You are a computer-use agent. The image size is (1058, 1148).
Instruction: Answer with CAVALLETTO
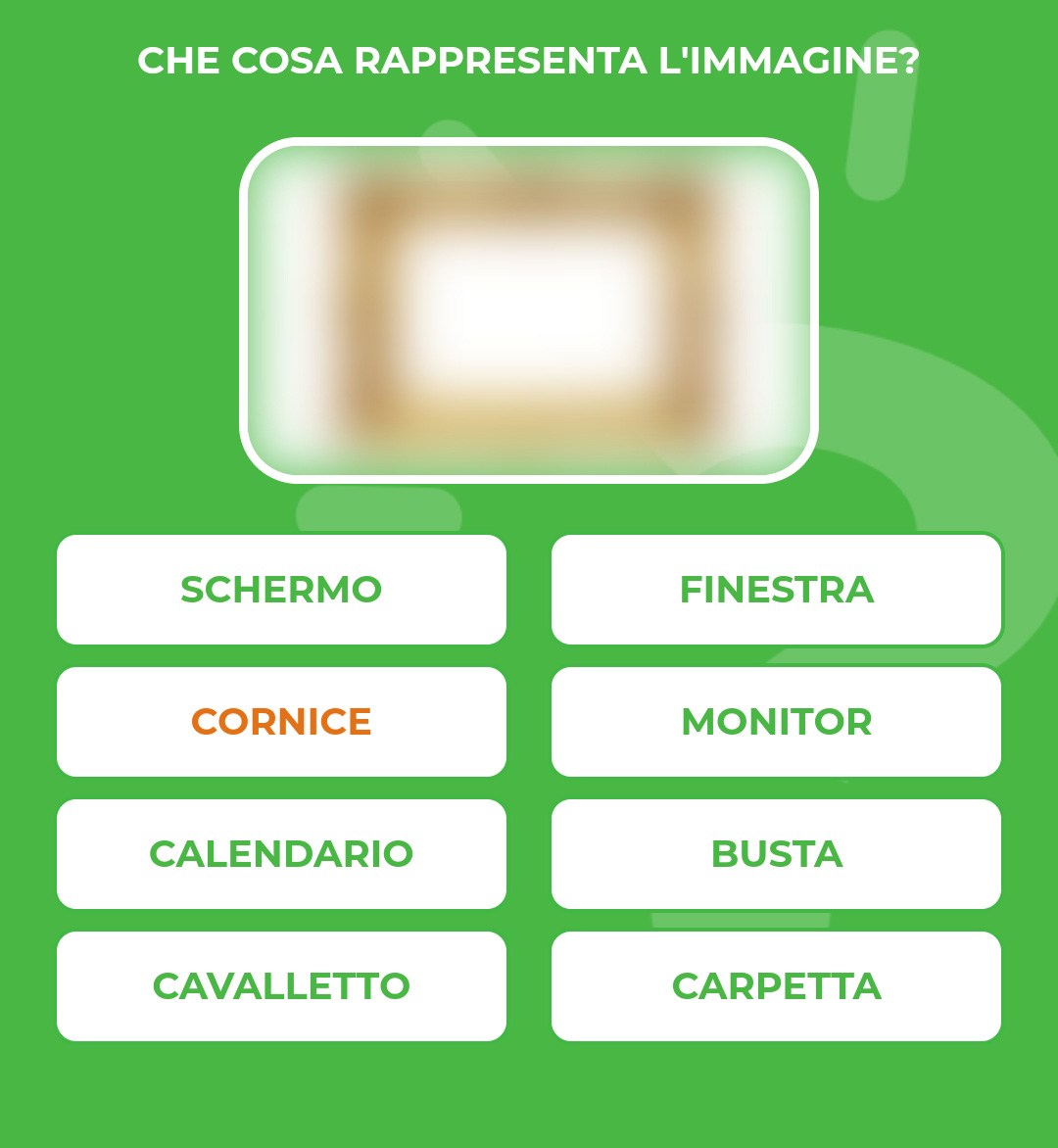pos(281,986)
